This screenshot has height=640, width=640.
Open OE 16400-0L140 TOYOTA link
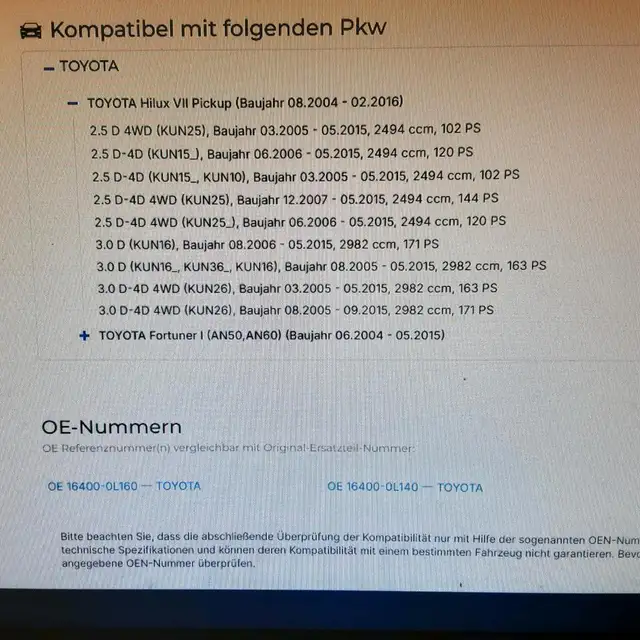point(405,487)
